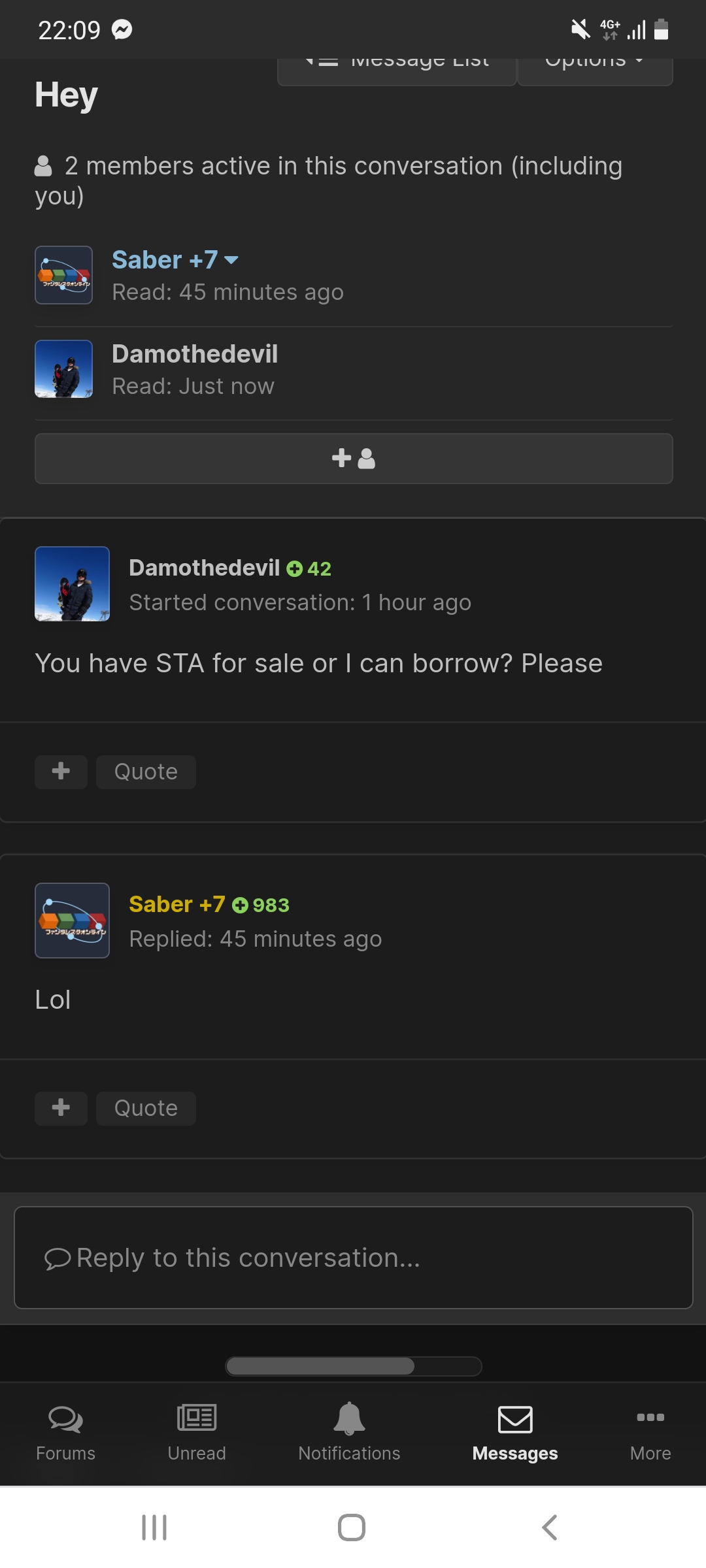Open Damothedevil profile in the members list
Viewport: 706px width, 1568px height.
tap(195, 354)
